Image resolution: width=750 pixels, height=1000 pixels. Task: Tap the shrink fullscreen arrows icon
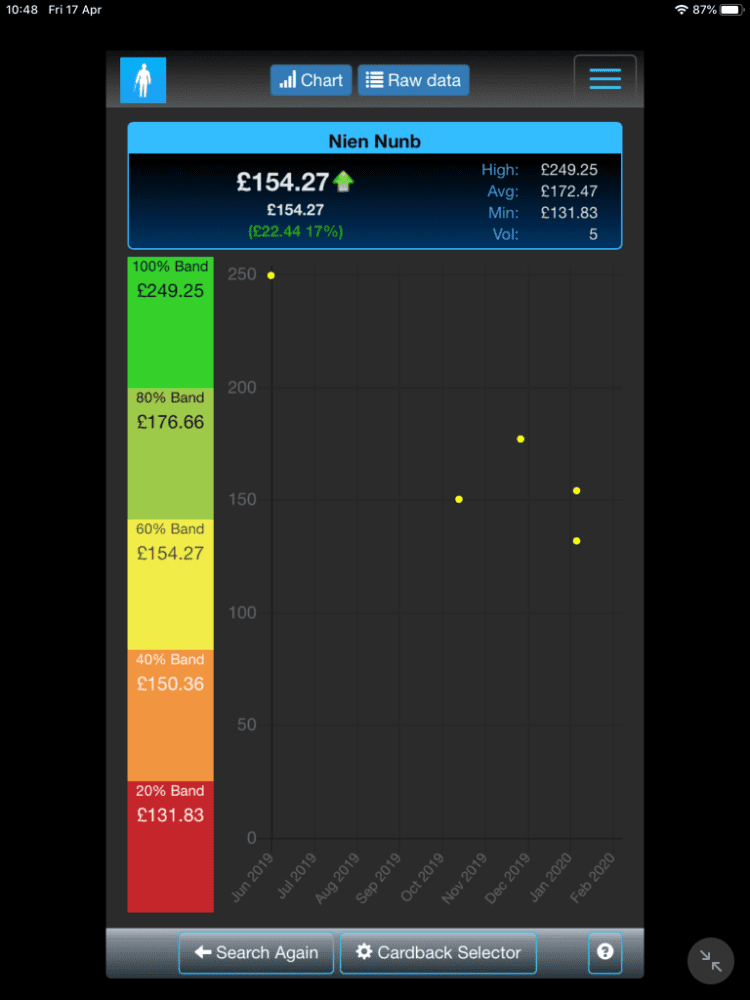710,960
